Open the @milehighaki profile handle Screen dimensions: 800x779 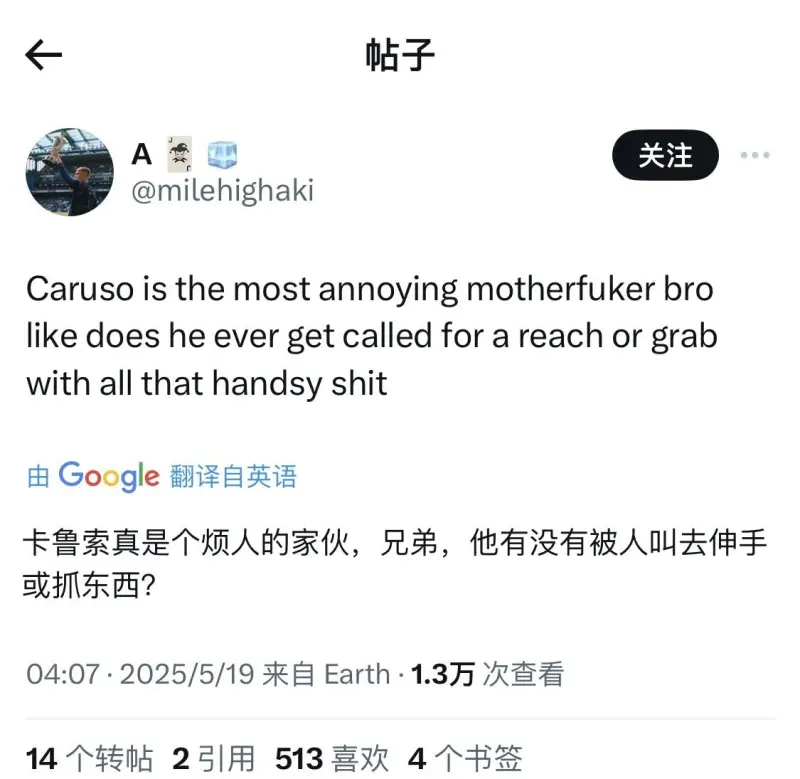222,189
